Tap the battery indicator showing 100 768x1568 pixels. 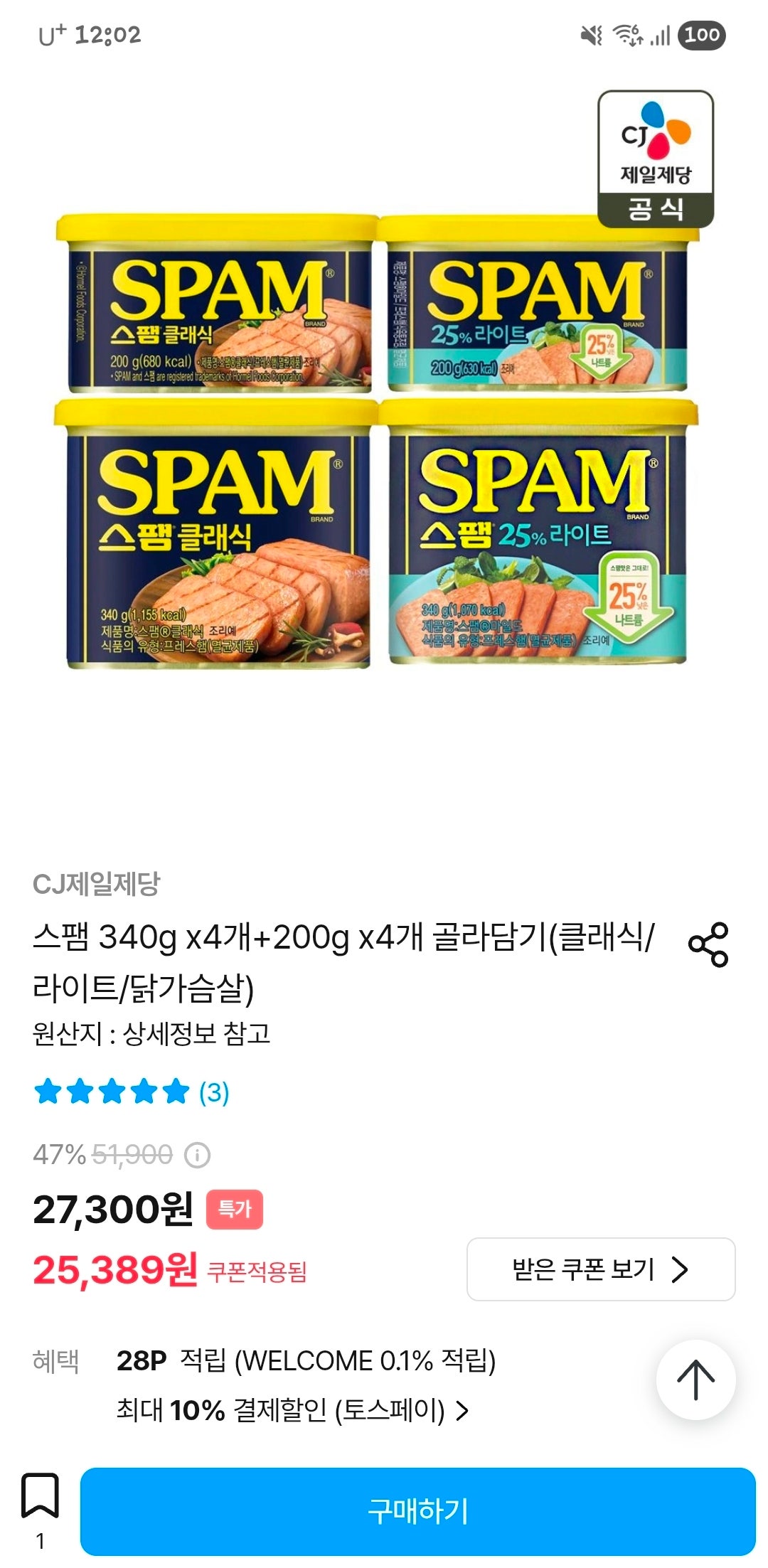coord(700,35)
